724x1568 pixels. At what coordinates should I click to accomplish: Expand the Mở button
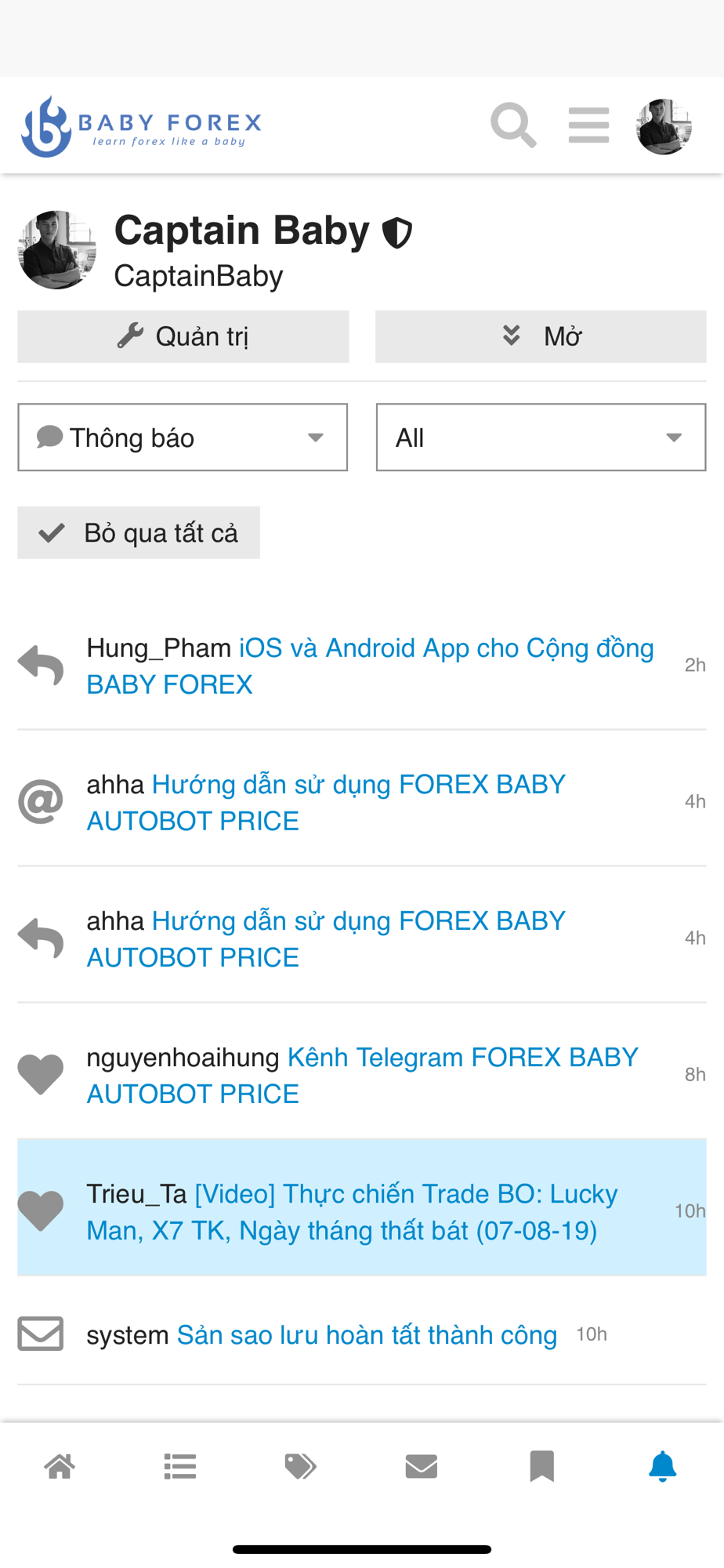541,336
